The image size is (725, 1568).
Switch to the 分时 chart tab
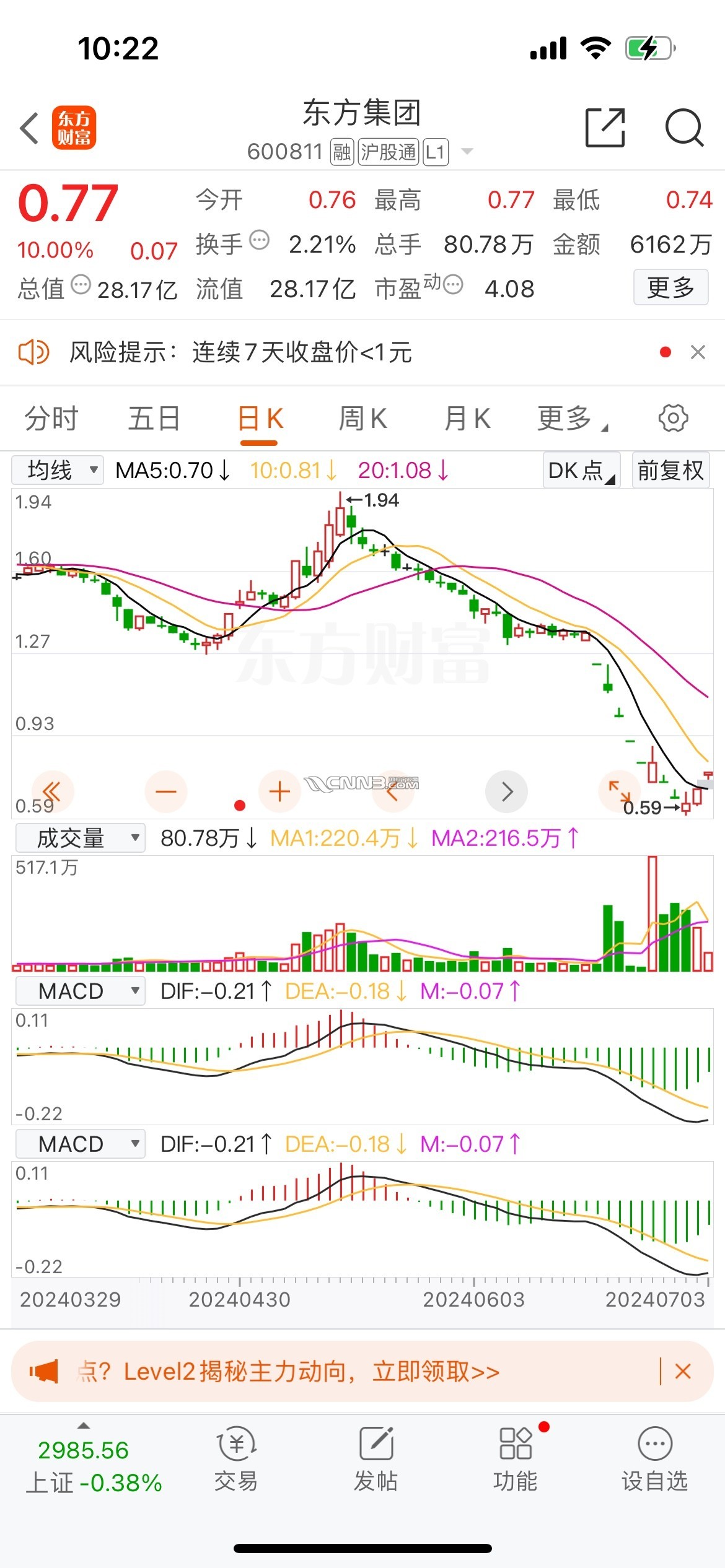pyautogui.click(x=51, y=419)
